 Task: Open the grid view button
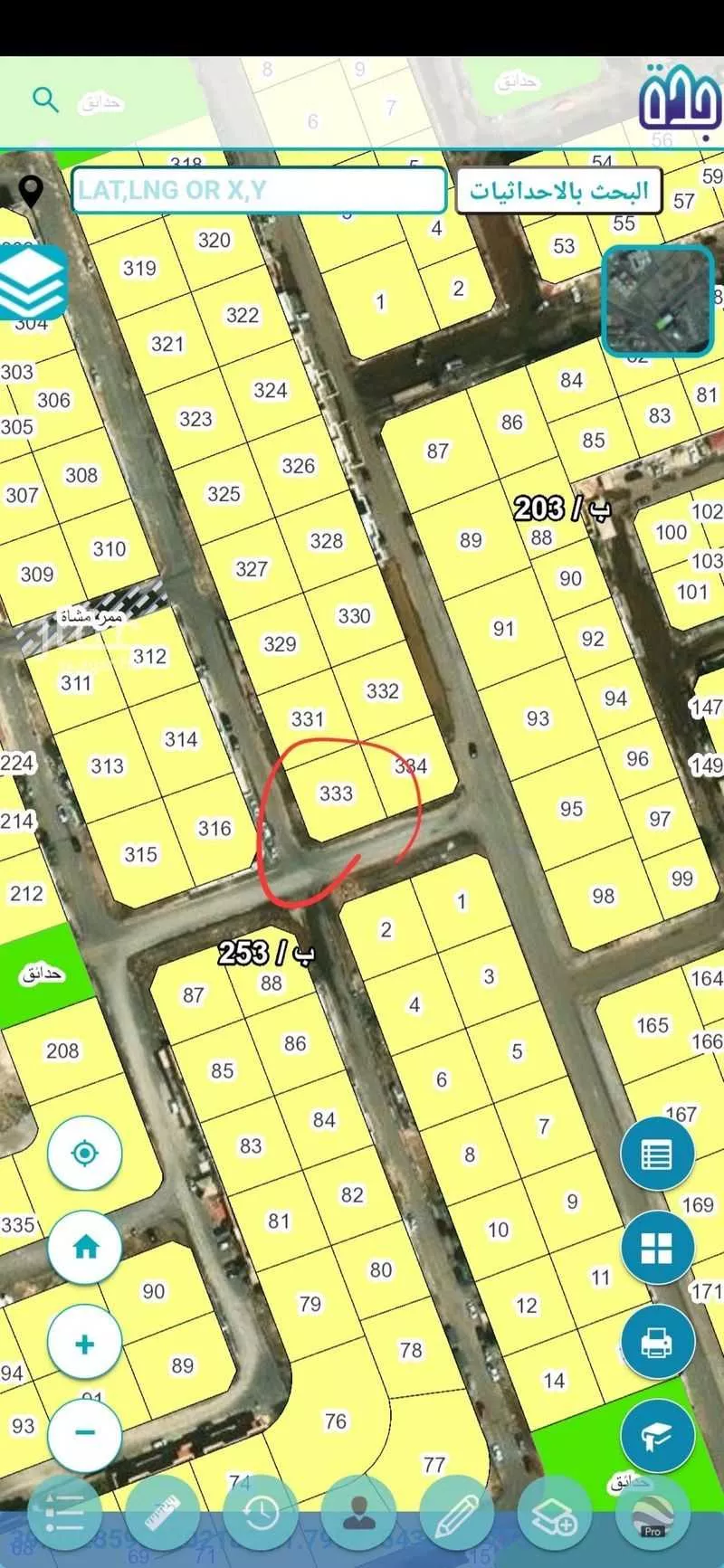coord(657,1248)
